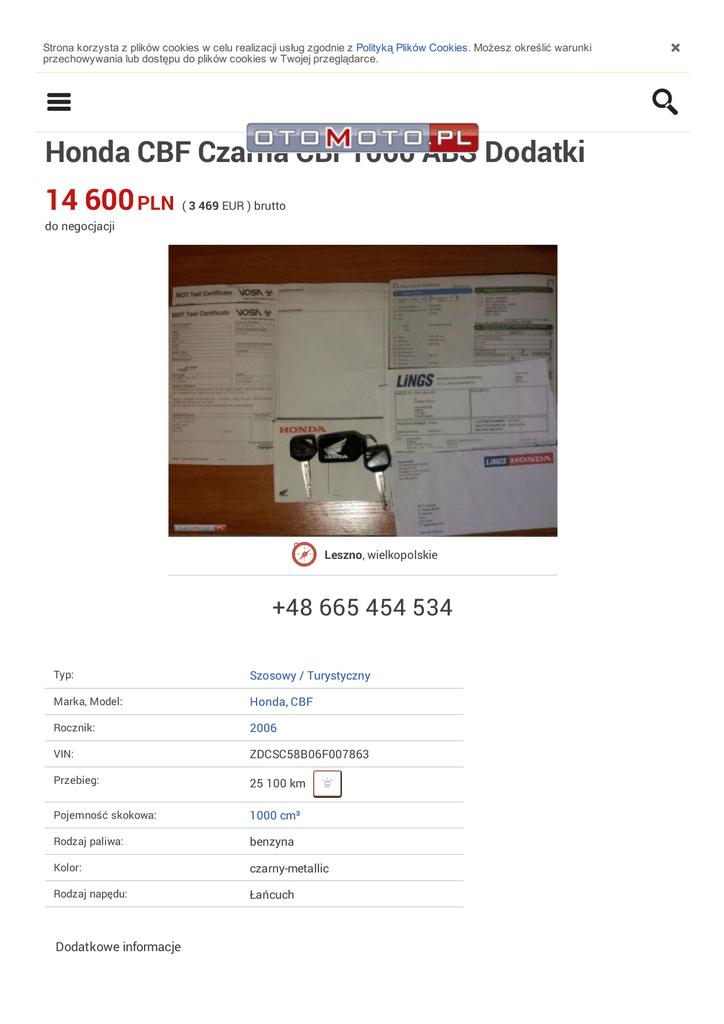Open the Polityką Plików Cookies link
The height and width of the screenshot is (1024, 724).
tap(411, 47)
